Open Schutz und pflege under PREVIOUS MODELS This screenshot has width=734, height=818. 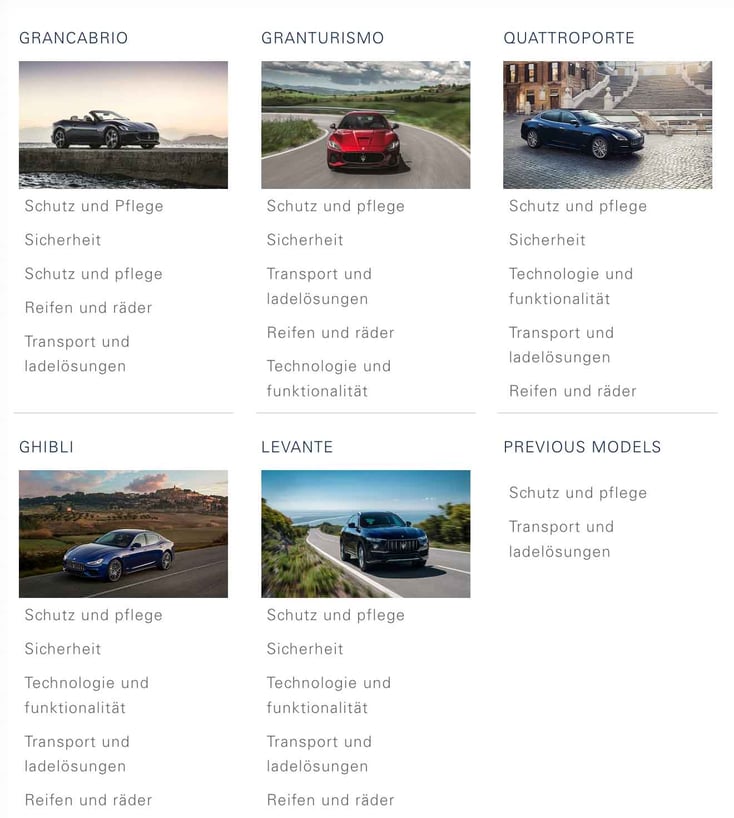577,493
